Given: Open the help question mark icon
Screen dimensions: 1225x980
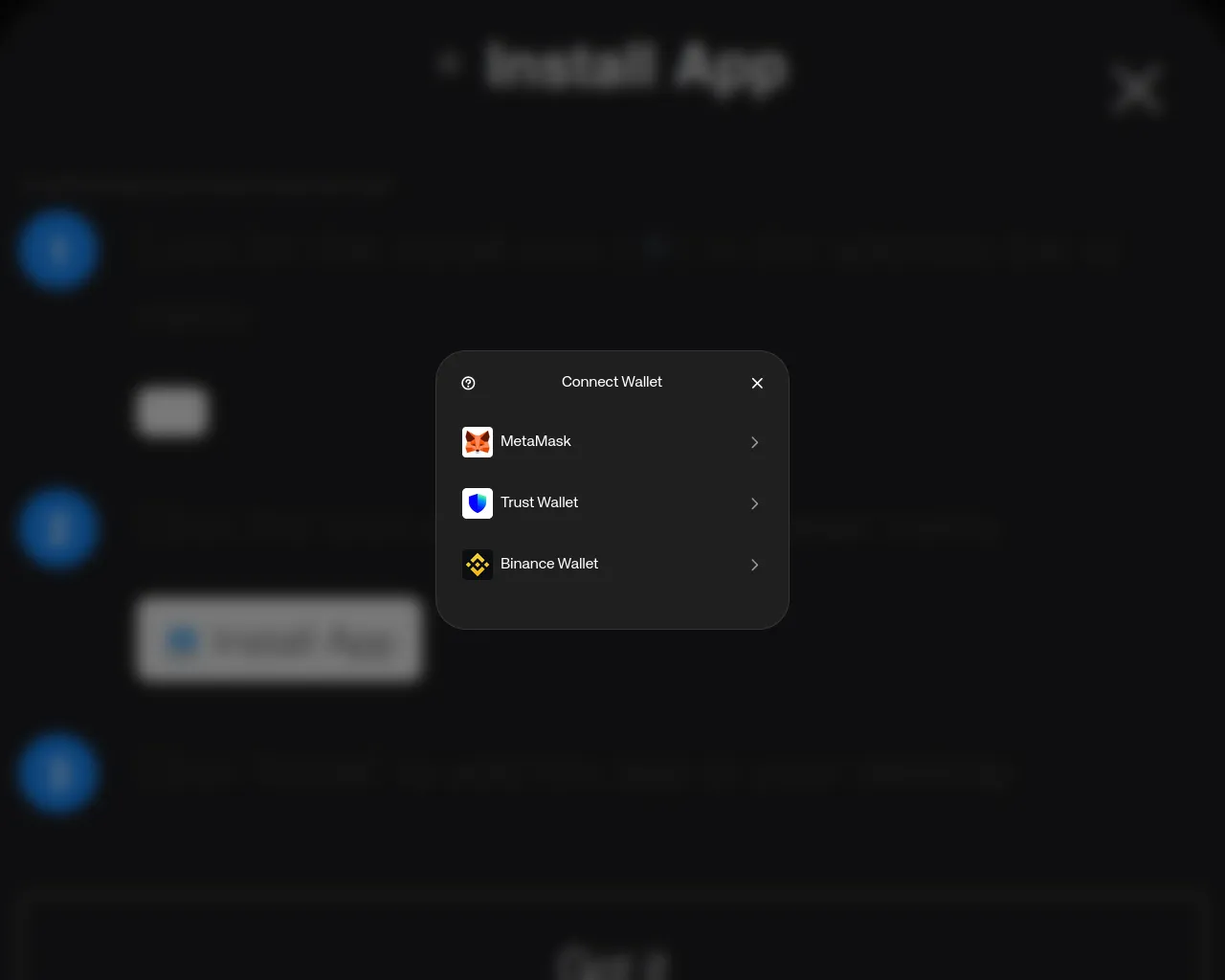Looking at the screenshot, I should tap(468, 383).
